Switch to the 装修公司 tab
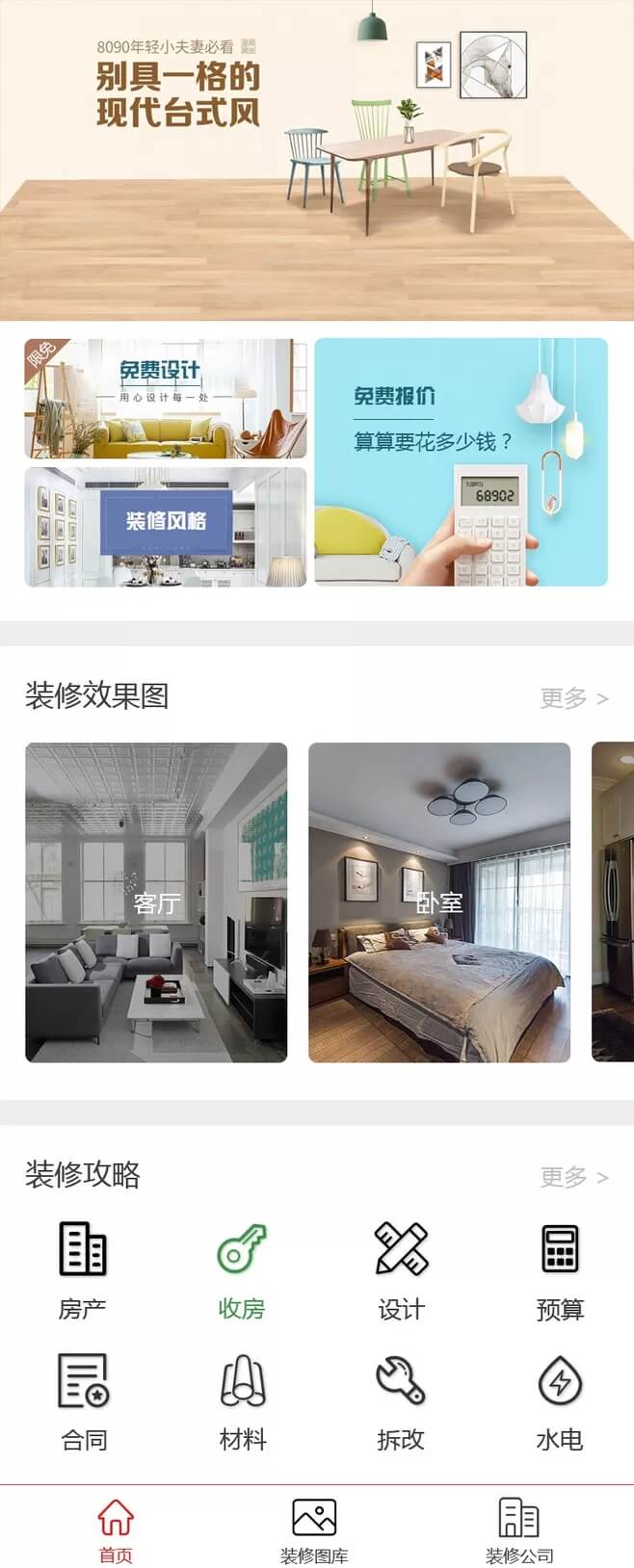 [x=519, y=1529]
